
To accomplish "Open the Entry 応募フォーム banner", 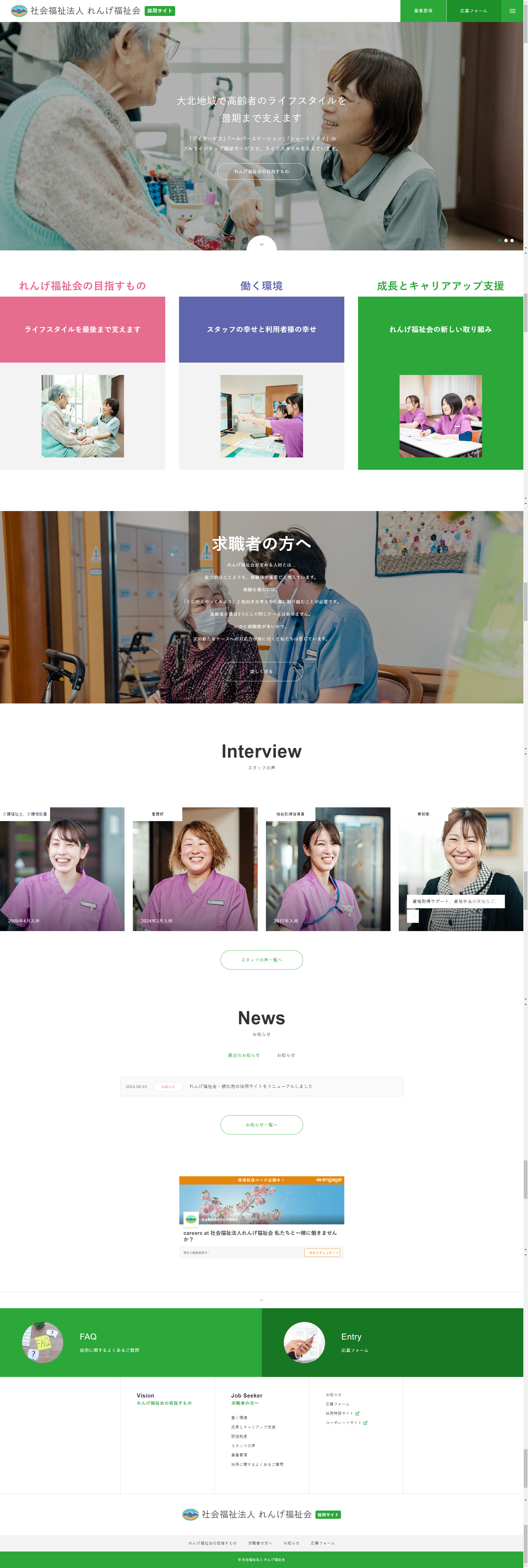I will 392,1342.
